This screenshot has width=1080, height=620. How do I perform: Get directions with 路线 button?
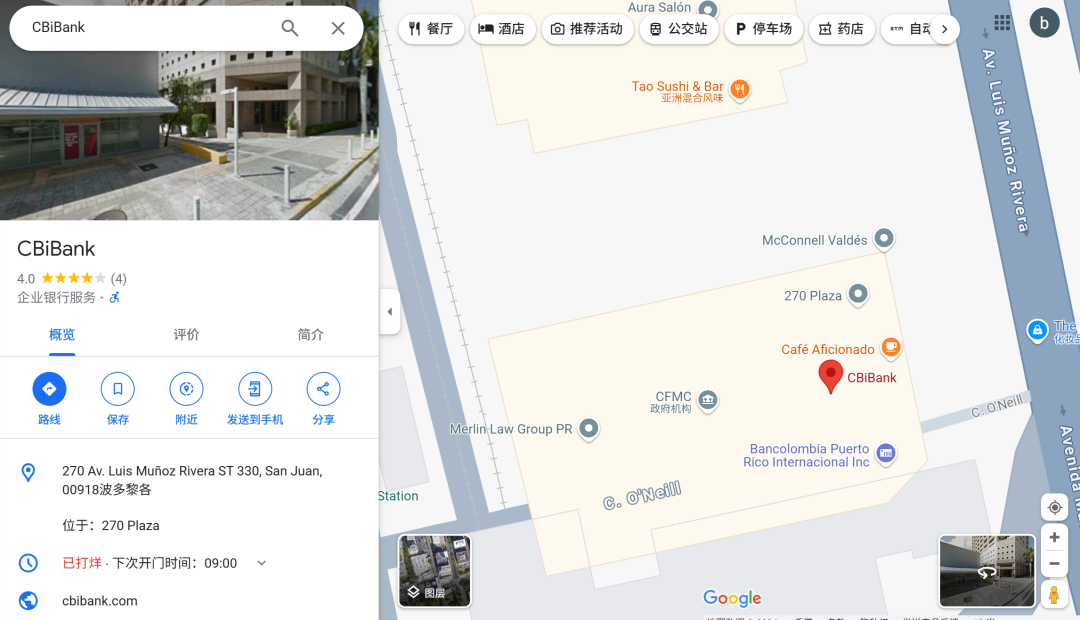pyautogui.click(x=49, y=389)
